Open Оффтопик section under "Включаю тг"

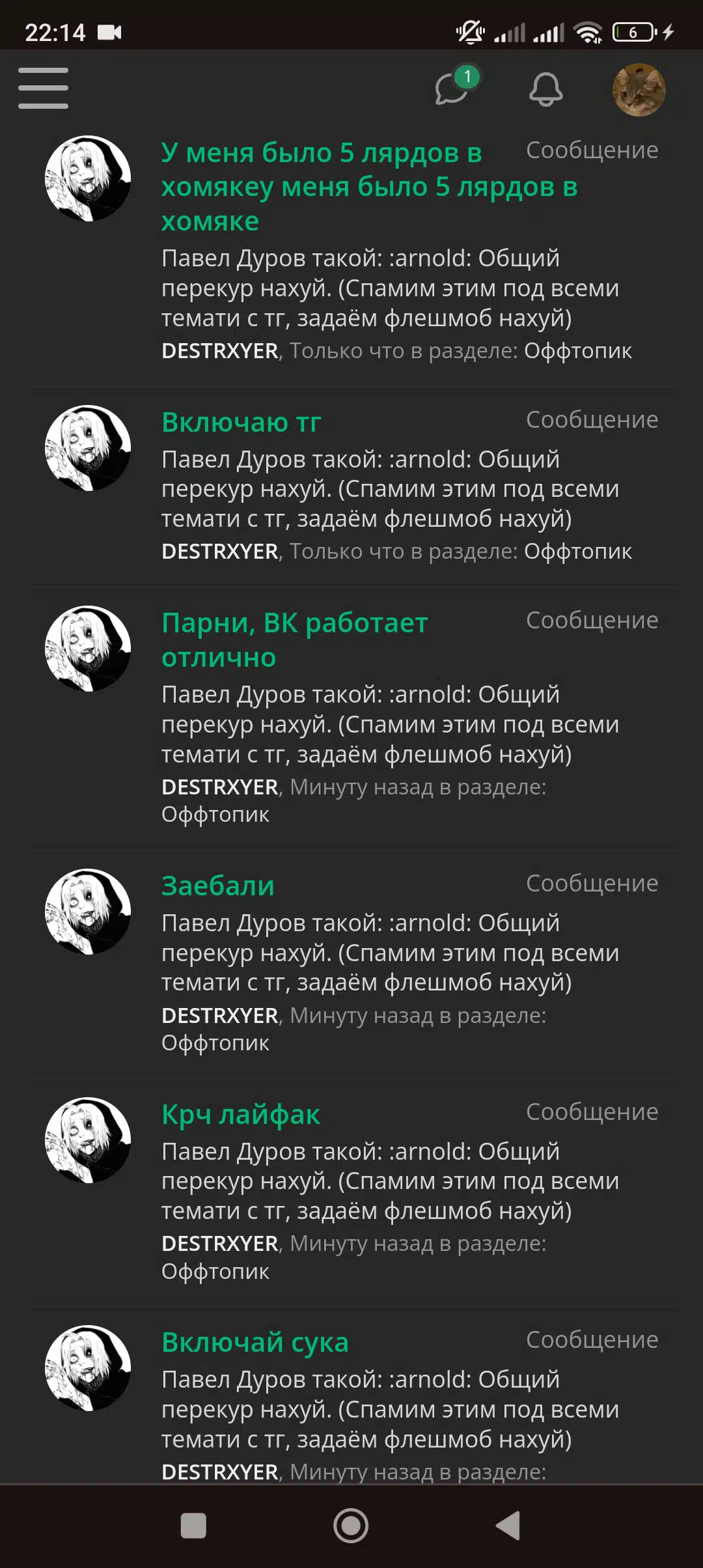point(578,552)
